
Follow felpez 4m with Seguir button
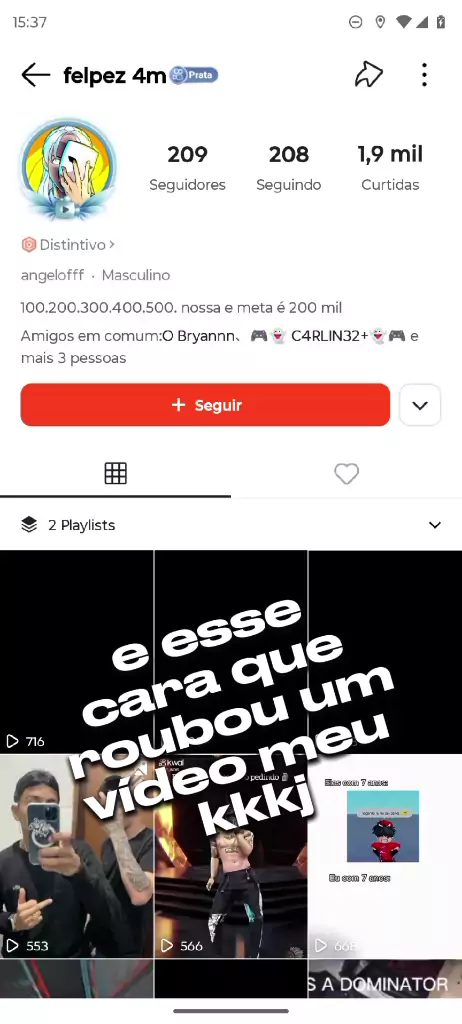205,405
